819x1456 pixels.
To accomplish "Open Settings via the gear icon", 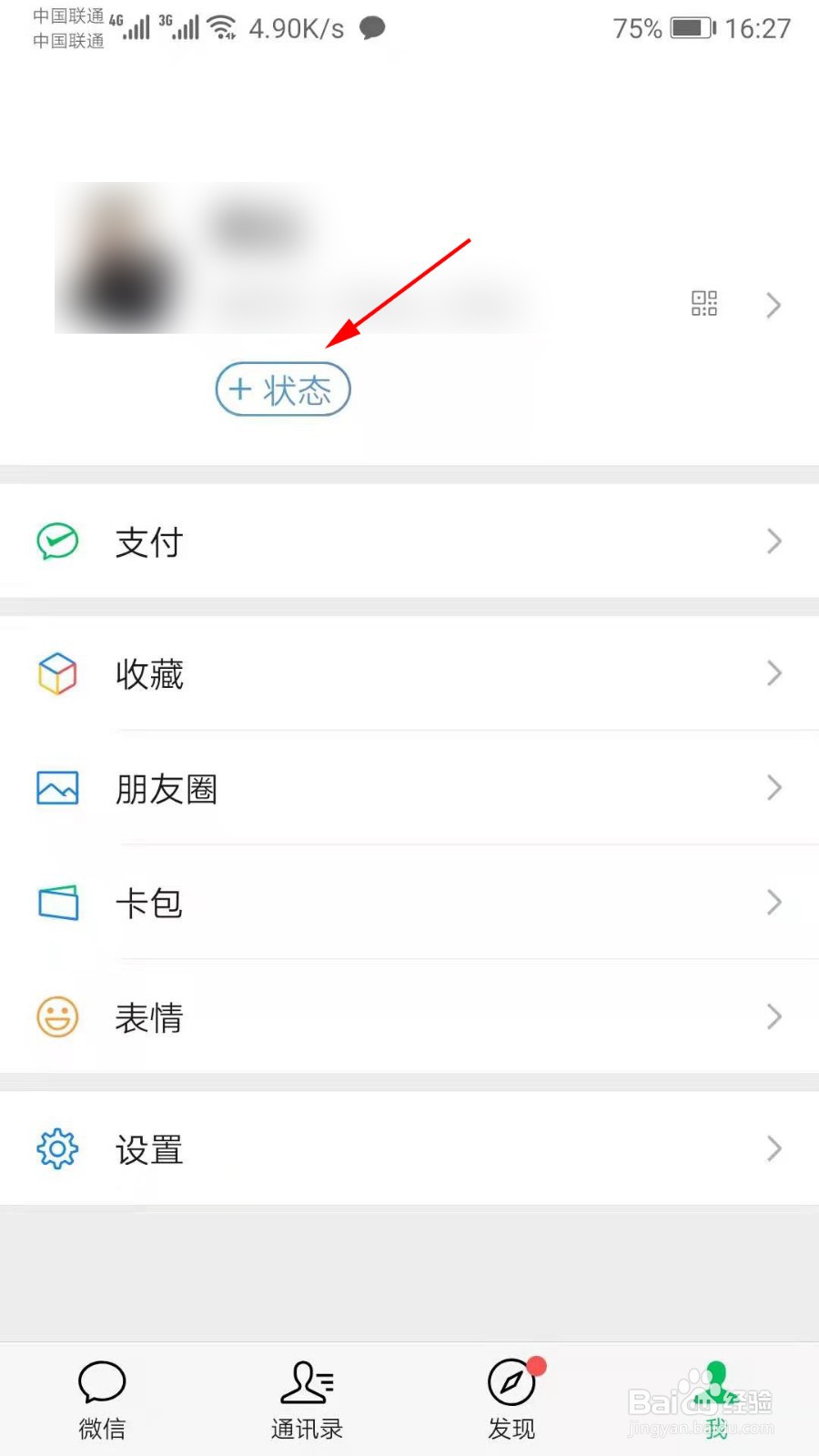I will (57, 1148).
